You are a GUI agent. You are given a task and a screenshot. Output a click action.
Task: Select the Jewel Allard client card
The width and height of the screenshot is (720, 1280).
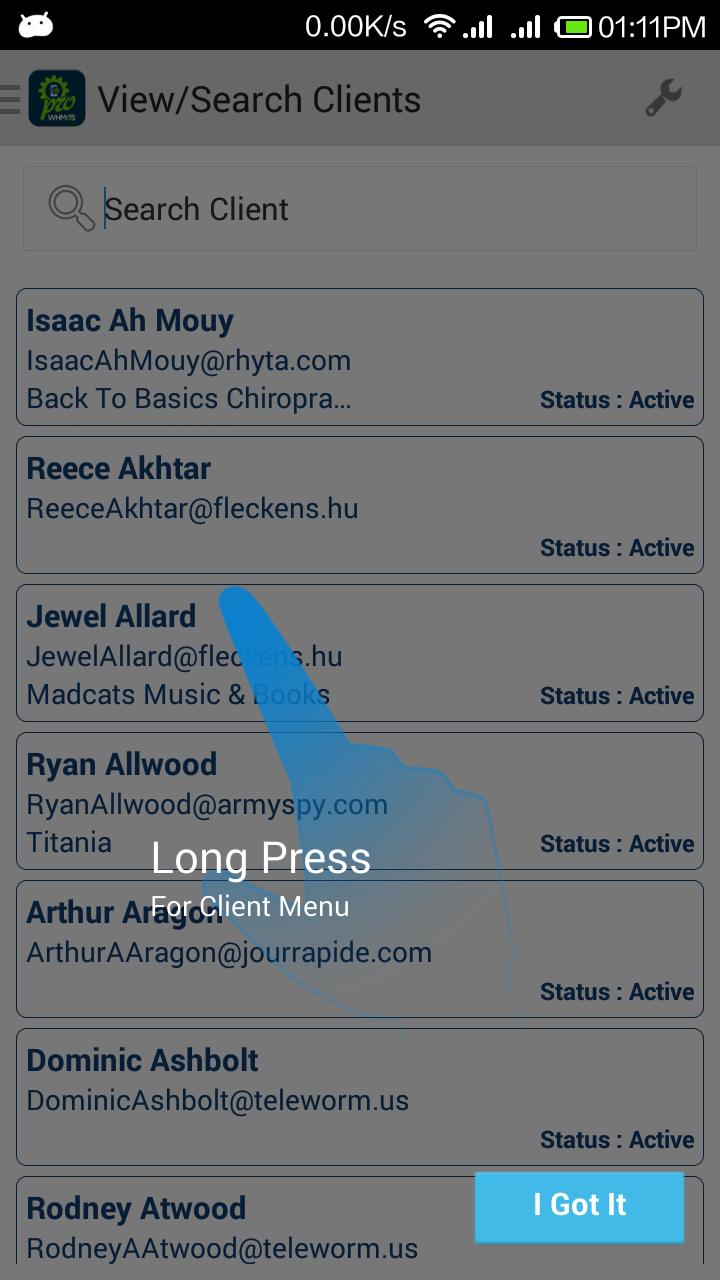point(360,653)
